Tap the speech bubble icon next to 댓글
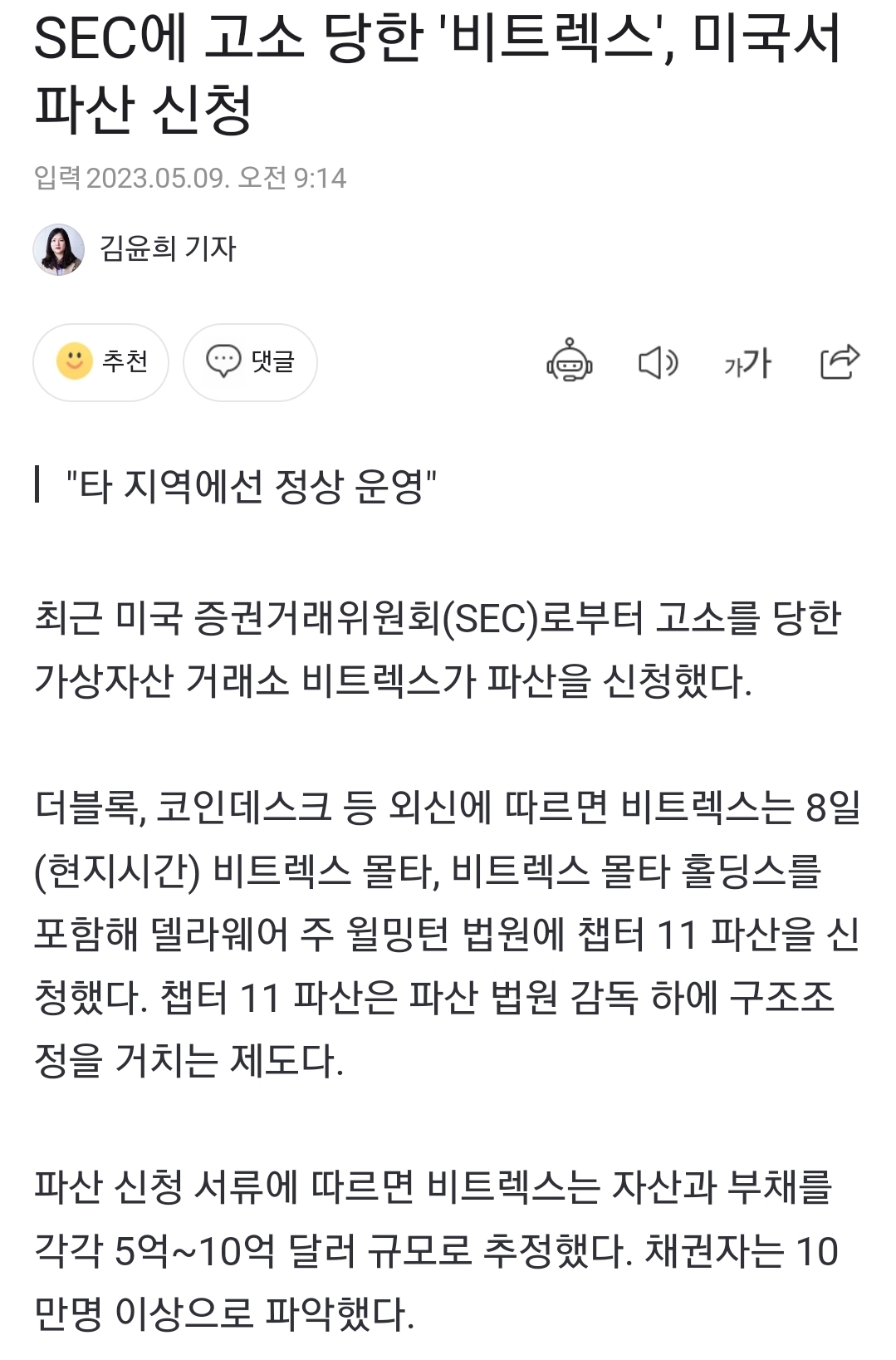This screenshot has height=1360, width=896. tap(223, 361)
